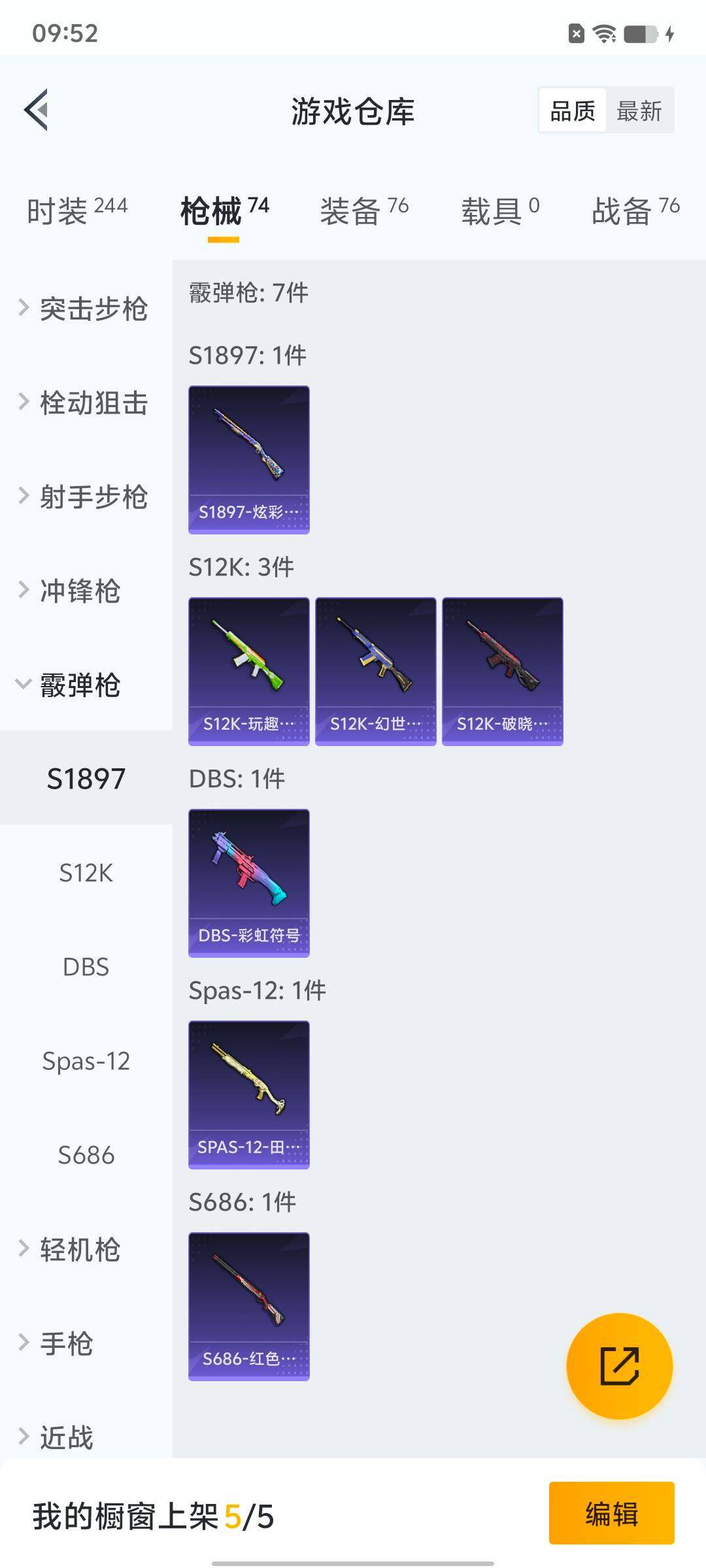Sort items by 最新
This screenshot has width=706, height=1568.
[639, 110]
